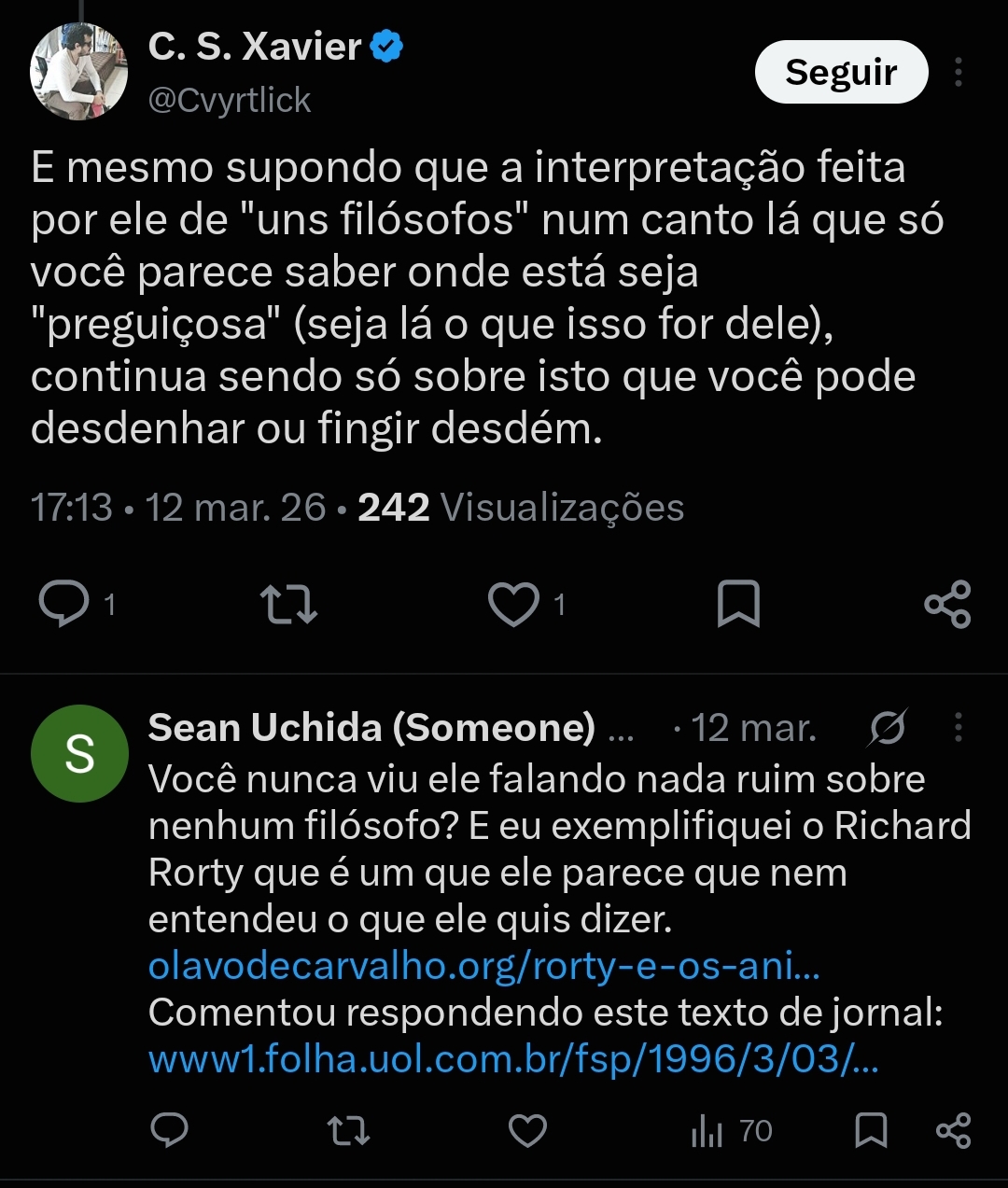Bookmark Sean Uchida's reply

point(871,1130)
